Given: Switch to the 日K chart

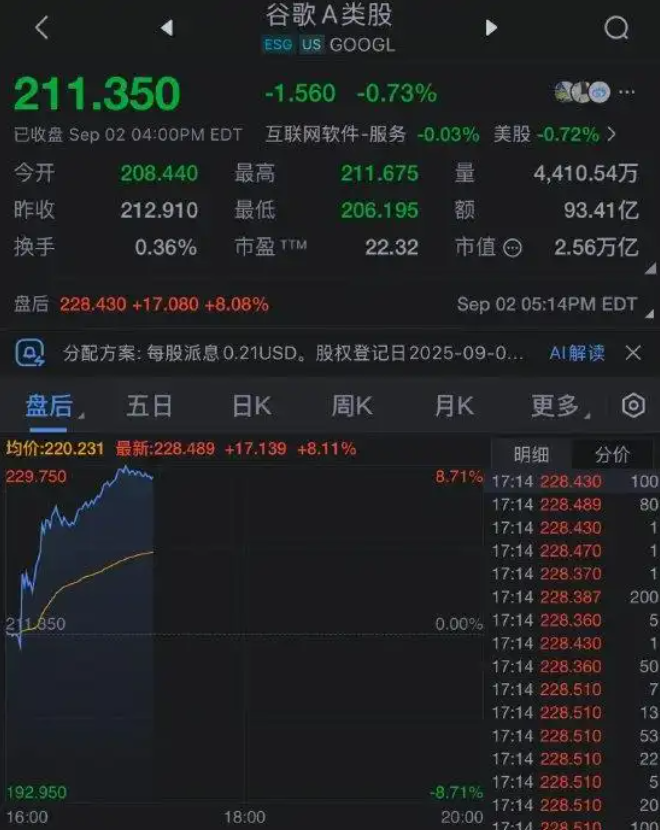Looking at the screenshot, I should (251, 406).
